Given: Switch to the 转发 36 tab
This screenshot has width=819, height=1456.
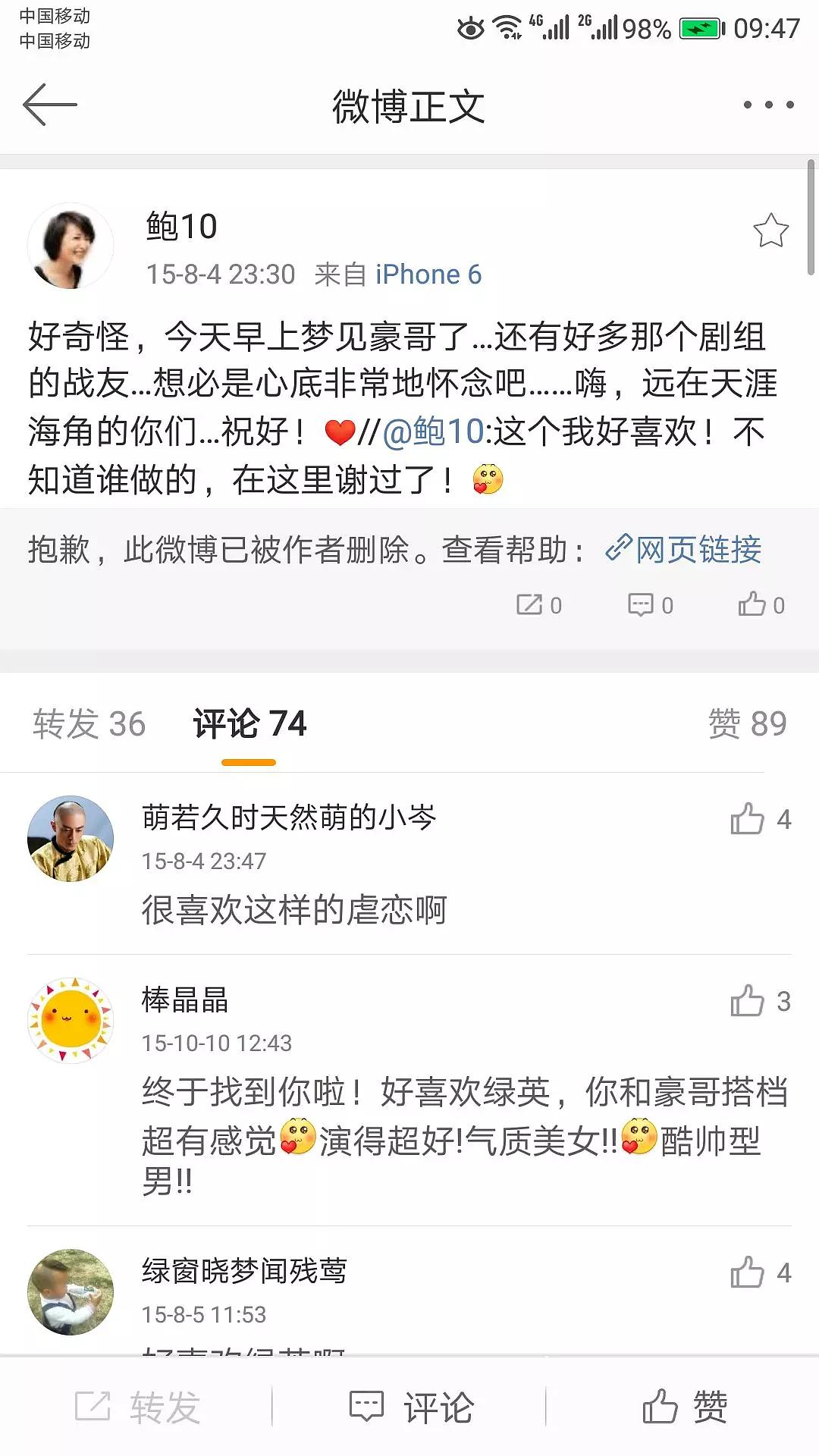Looking at the screenshot, I should click(89, 723).
